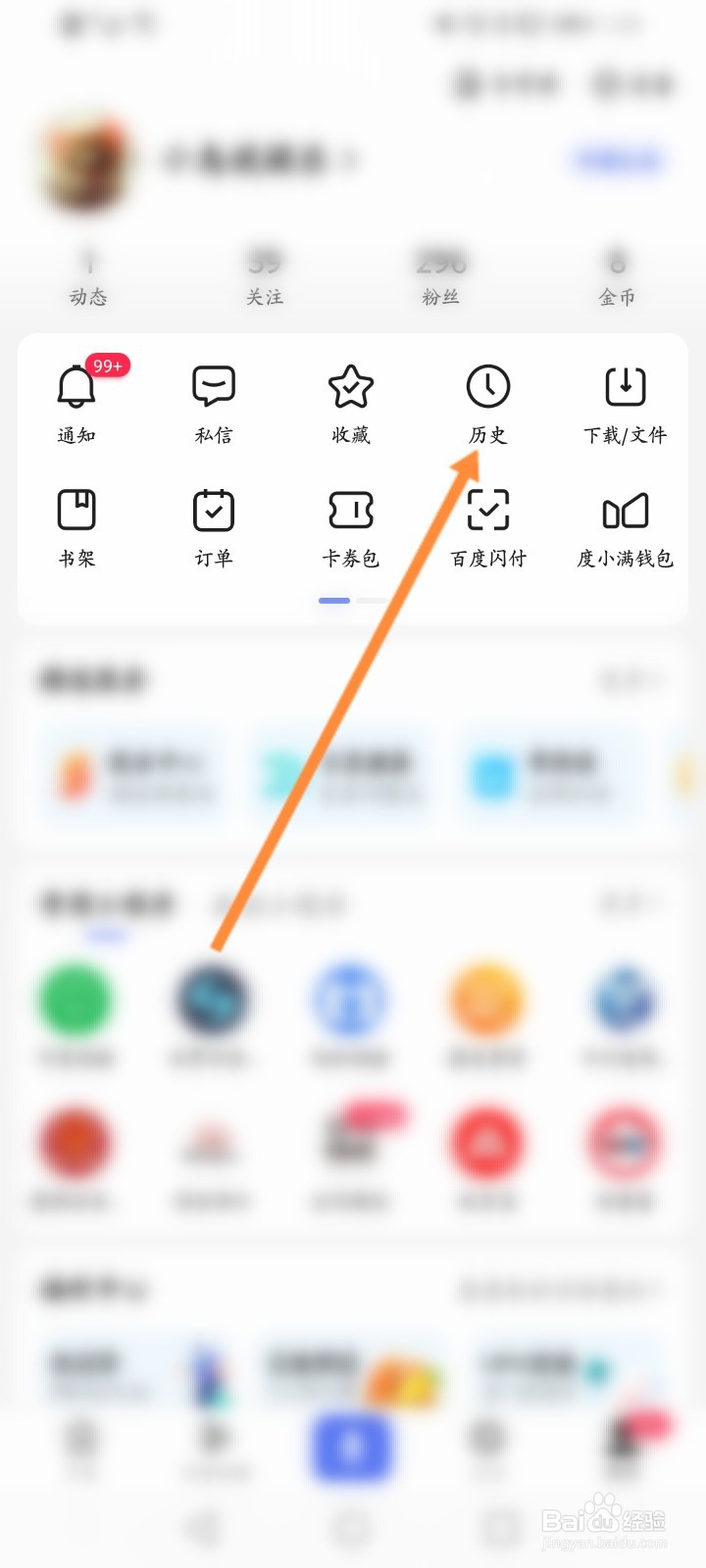Open the 书架 bookshelf icon
This screenshot has height=1568, width=706.
click(76, 510)
